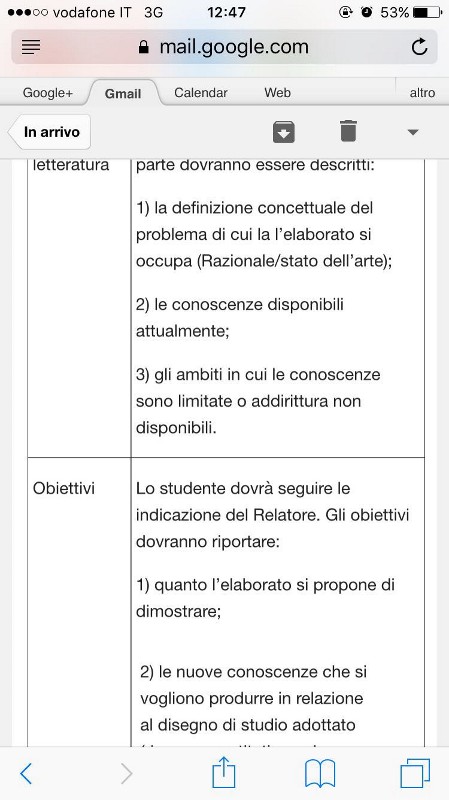Open Safari reader view icon

(x=31, y=47)
